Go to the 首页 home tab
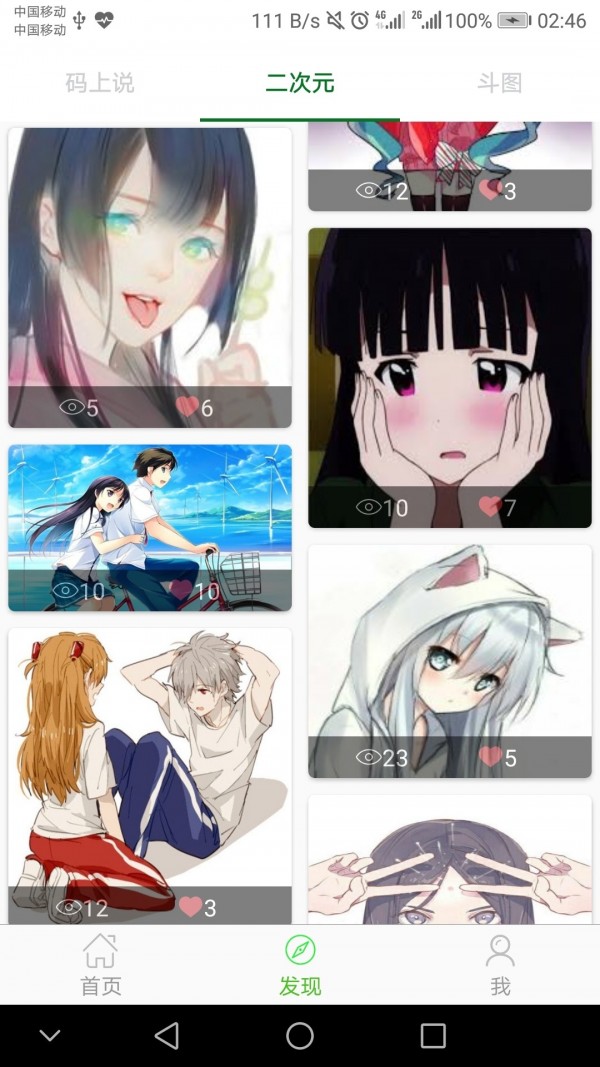Viewport: 600px width, 1067px height. click(100, 965)
